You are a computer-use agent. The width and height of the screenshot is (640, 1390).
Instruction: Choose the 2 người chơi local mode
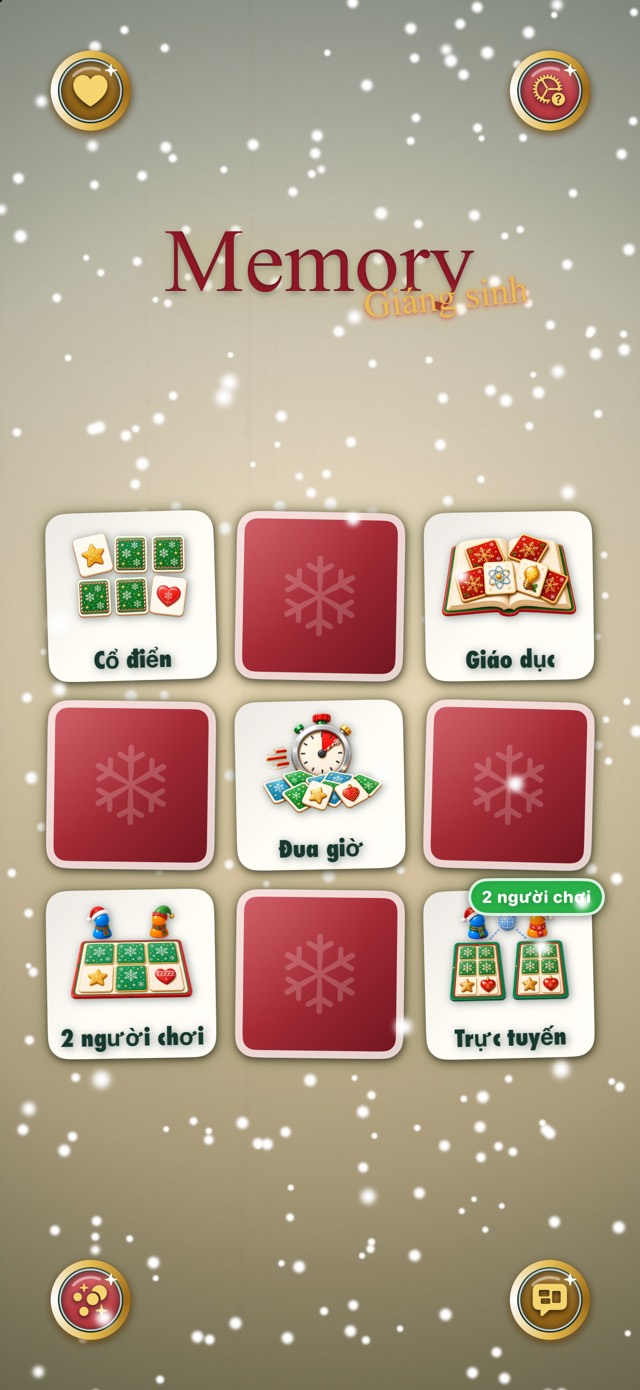tap(131, 974)
